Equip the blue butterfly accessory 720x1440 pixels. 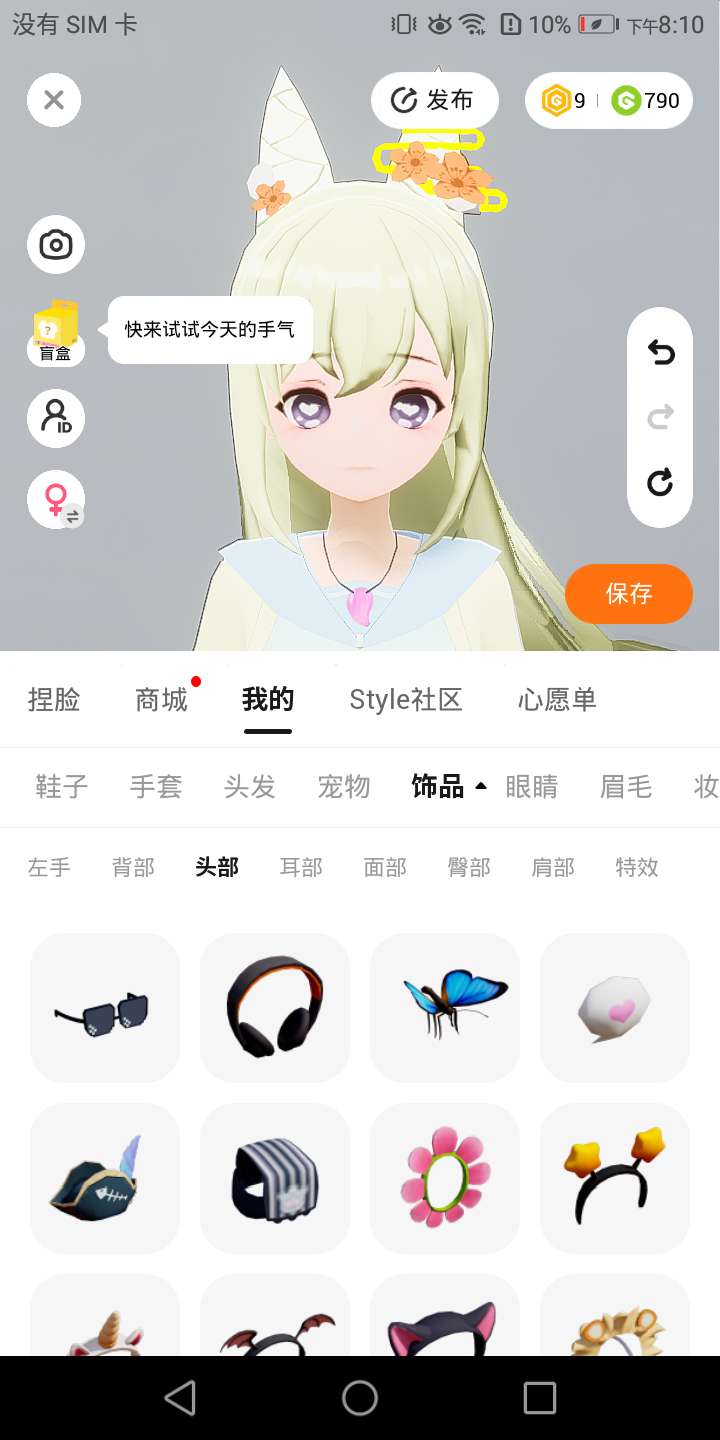coord(445,1008)
